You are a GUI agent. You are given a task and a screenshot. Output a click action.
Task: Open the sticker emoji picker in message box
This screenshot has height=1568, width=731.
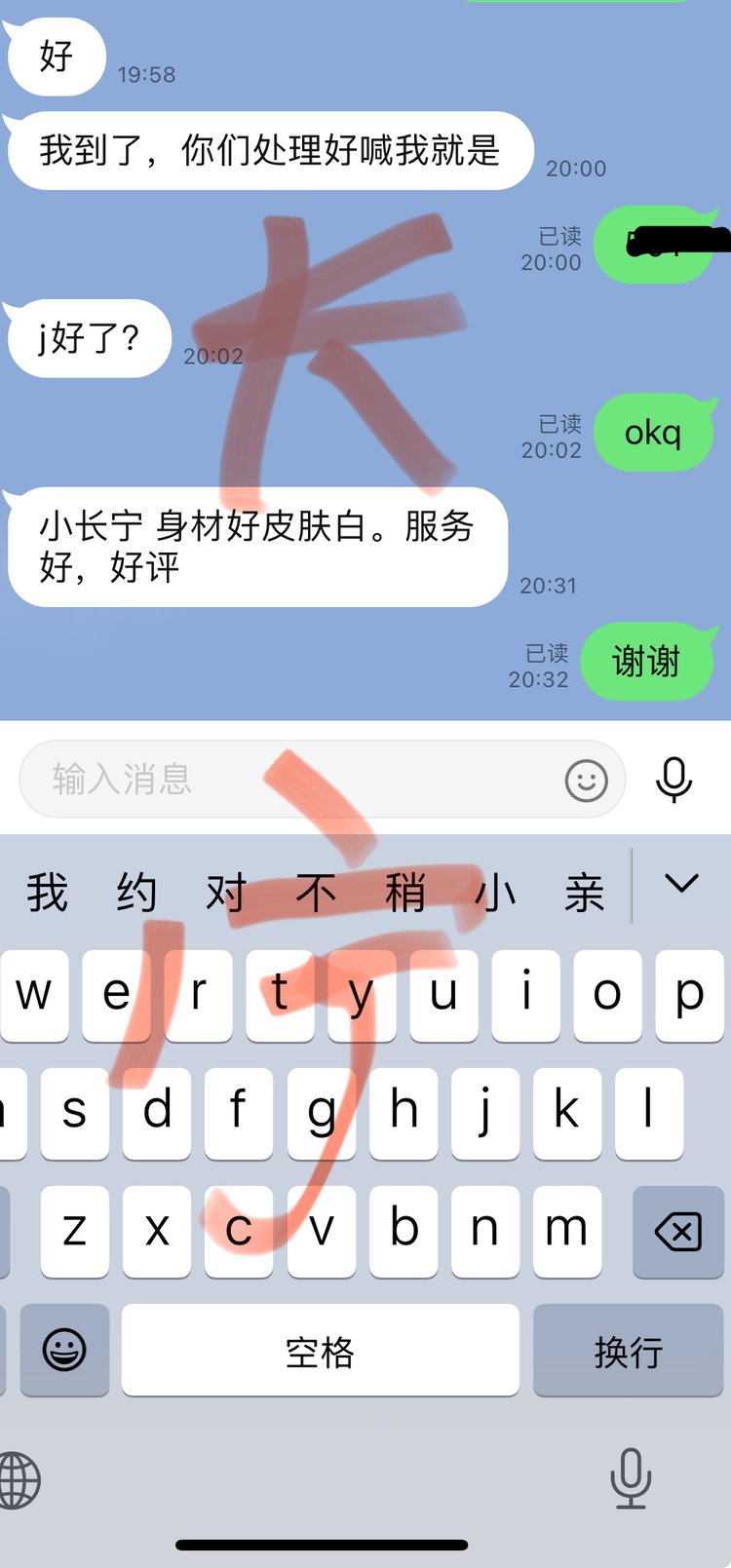586,780
